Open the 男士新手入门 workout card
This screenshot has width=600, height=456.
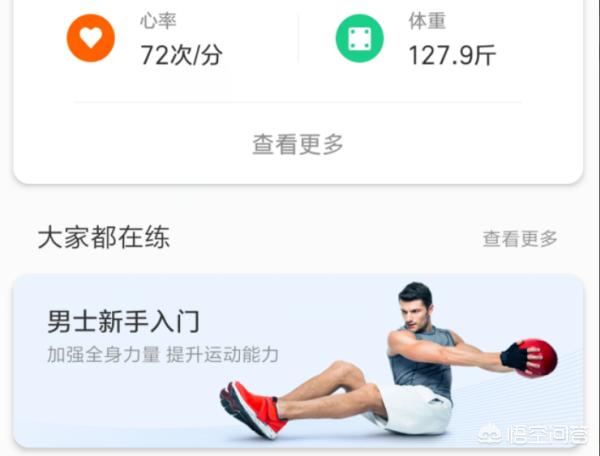pyautogui.click(x=298, y=360)
